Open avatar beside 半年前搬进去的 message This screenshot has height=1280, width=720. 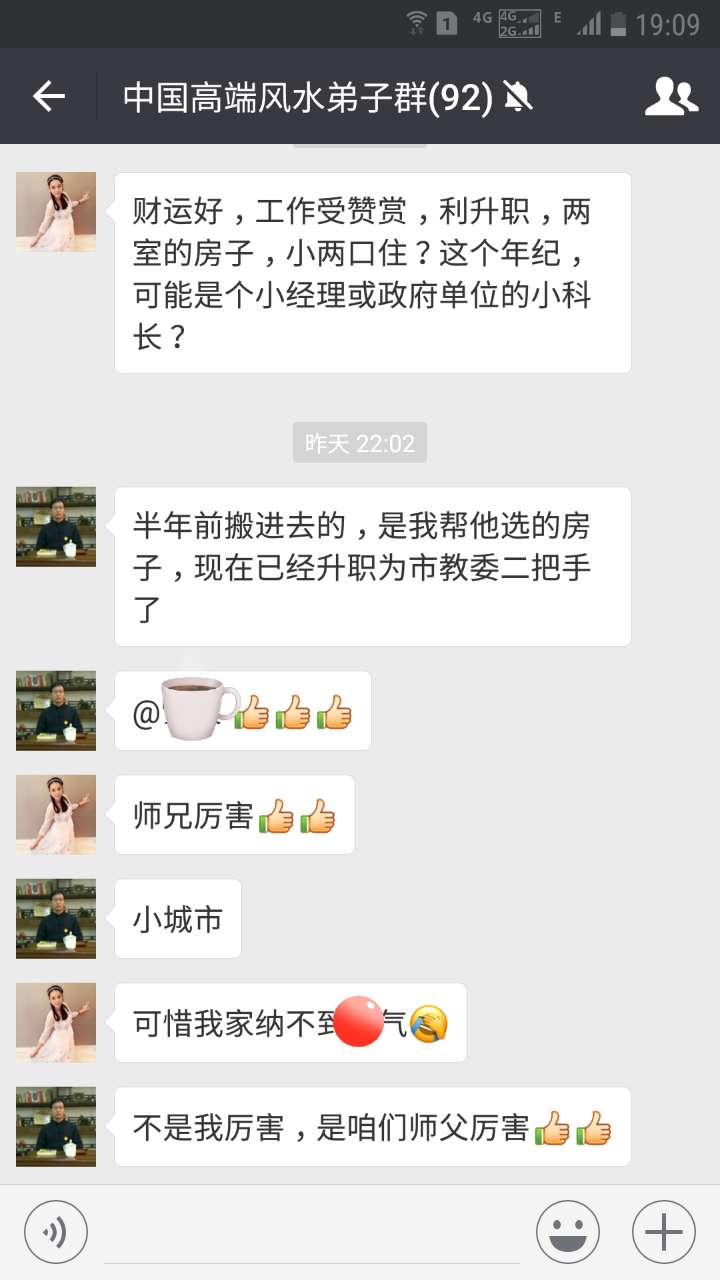56,527
